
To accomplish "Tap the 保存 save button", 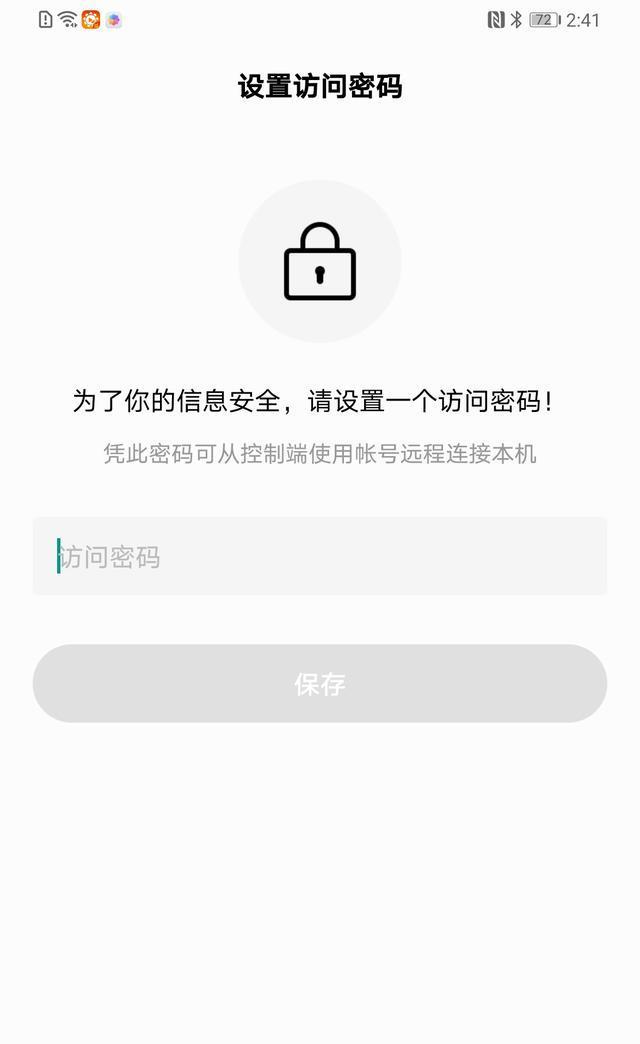I will [320, 683].
